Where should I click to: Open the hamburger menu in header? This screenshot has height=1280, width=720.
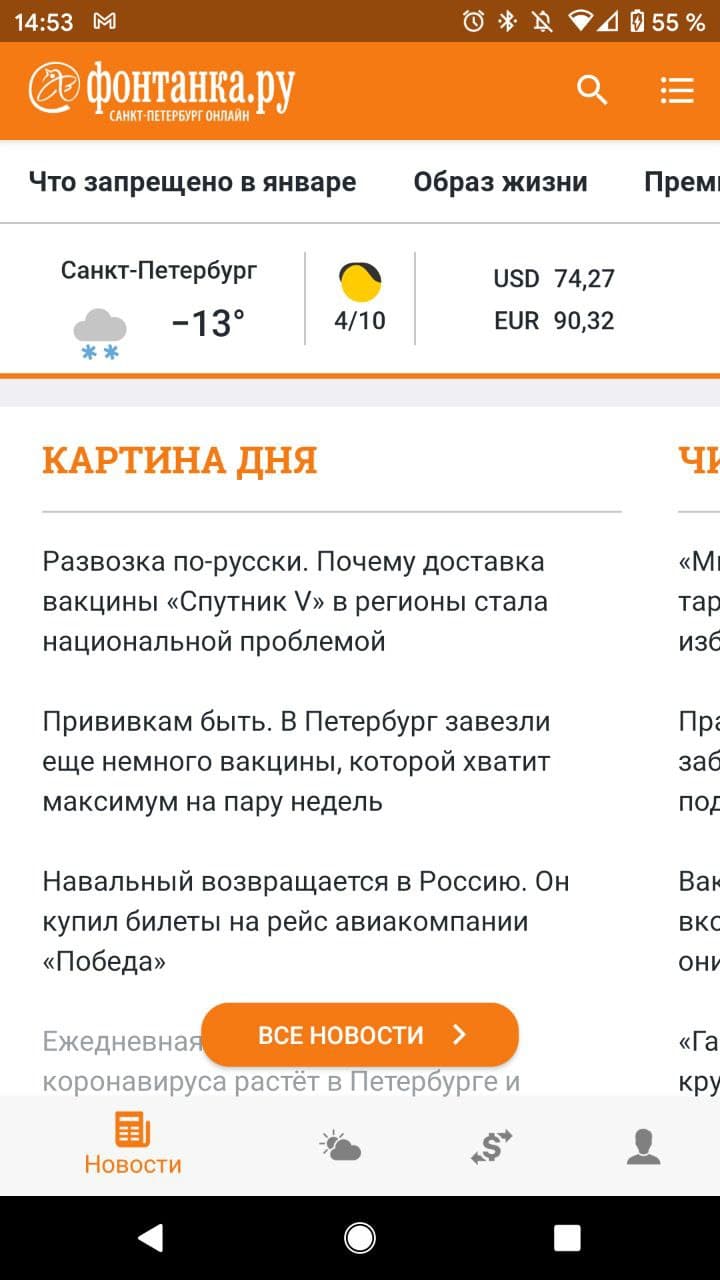(x=677, y=90)
